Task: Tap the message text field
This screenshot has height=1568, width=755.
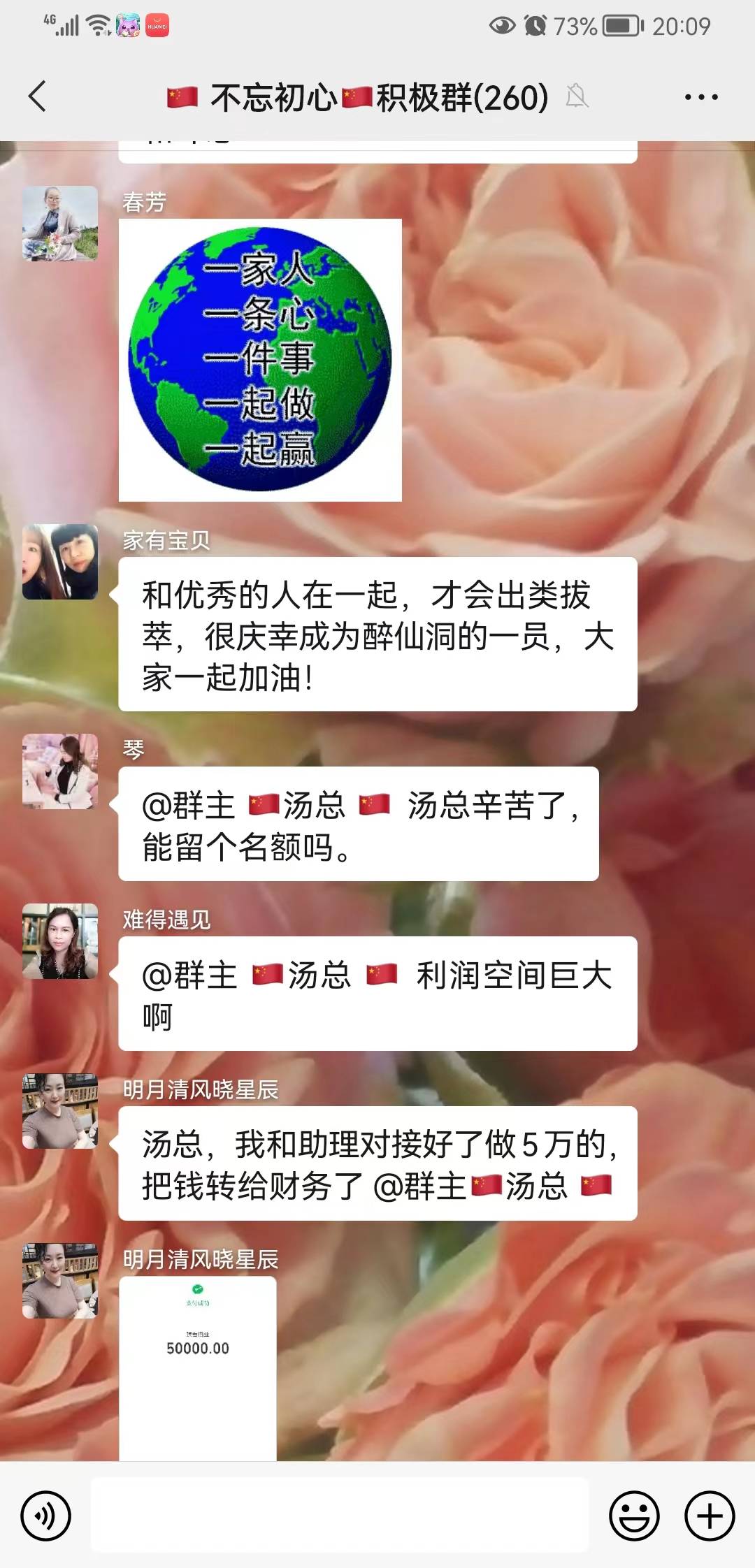Action: [x=340, y=1515]
